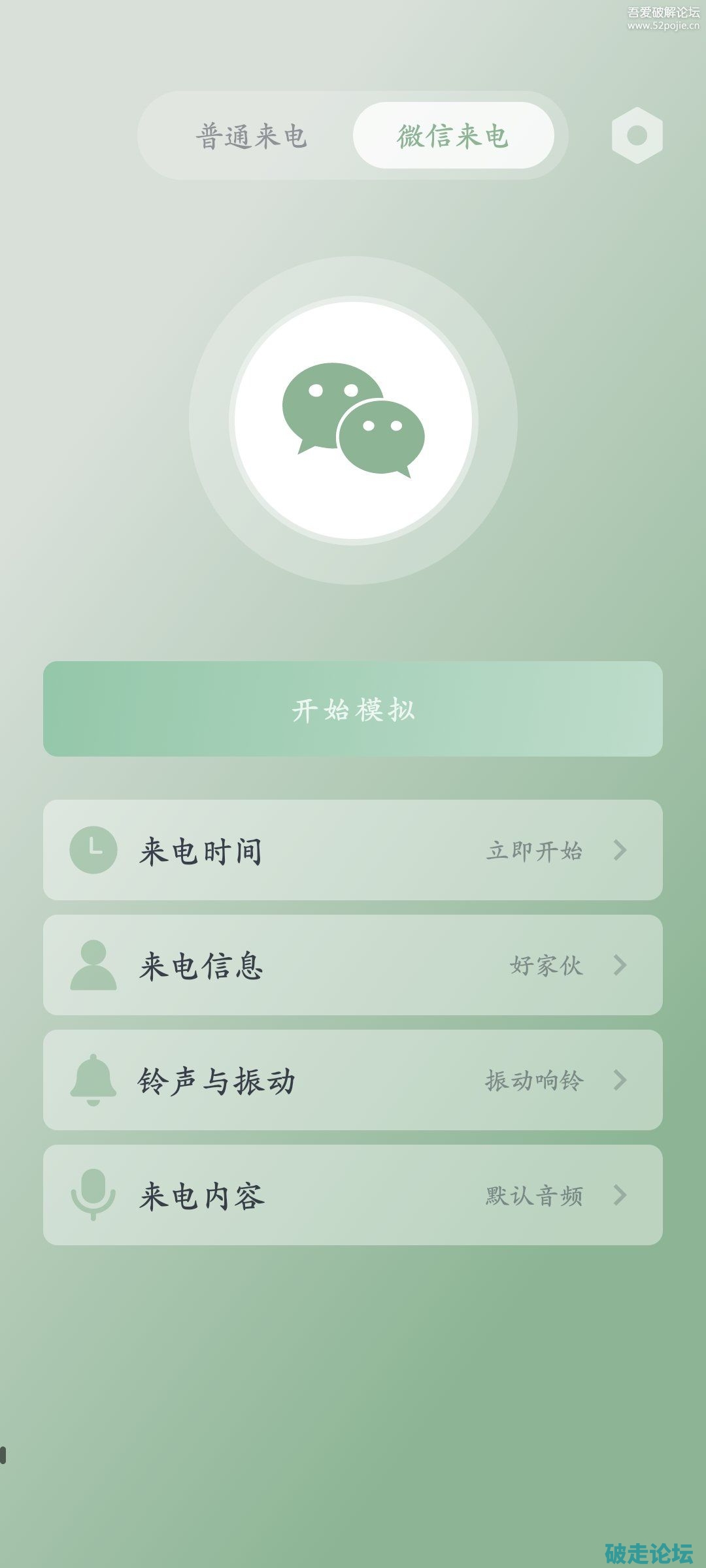Viewport: 706px width, 1568px height.
Task: Open the 来电时间 setting row
Action: [x=353, y=850]
